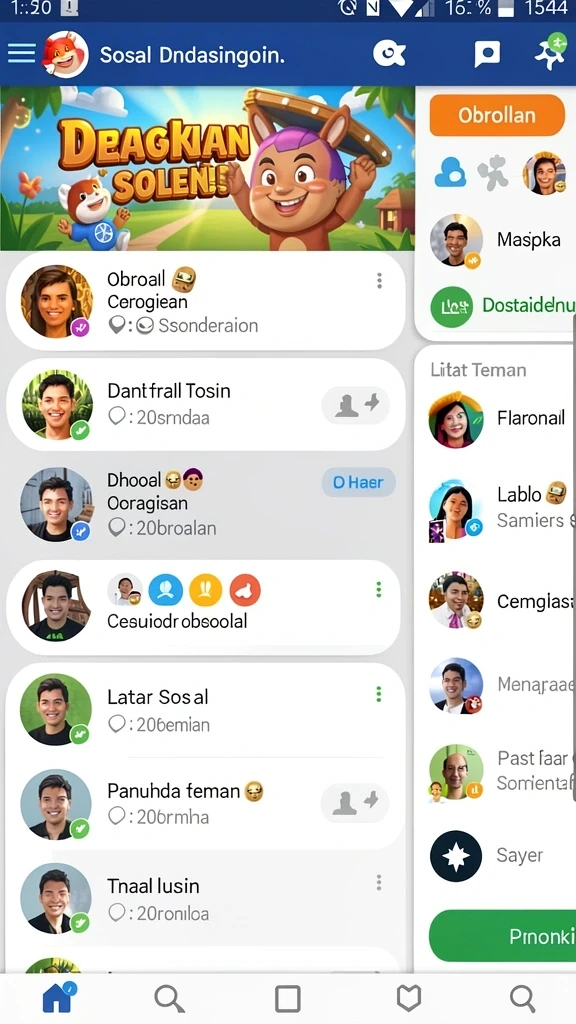Tap the O Haer chip on the Dhooal row
This screenshot has height=1024, width=576.
359,483
